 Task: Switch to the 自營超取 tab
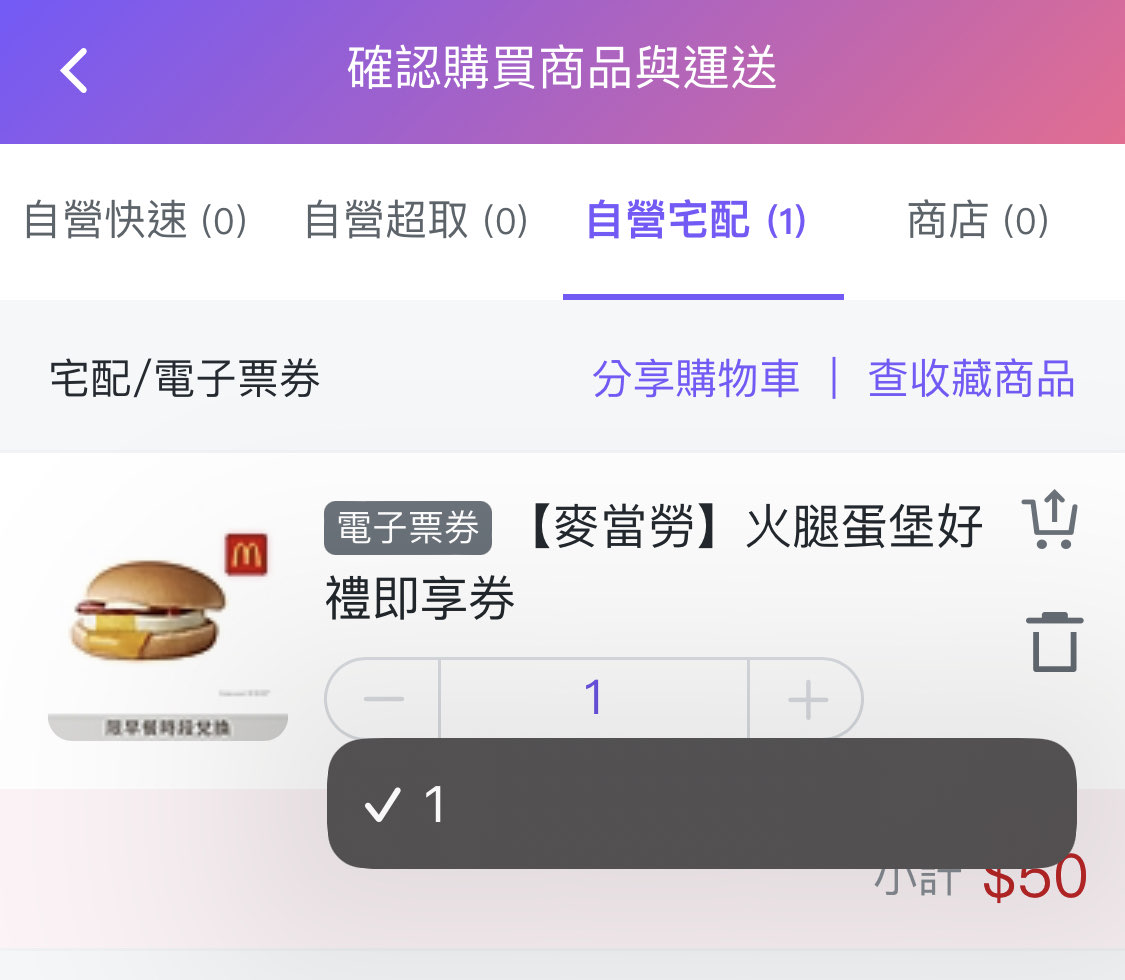pos(416,221)
